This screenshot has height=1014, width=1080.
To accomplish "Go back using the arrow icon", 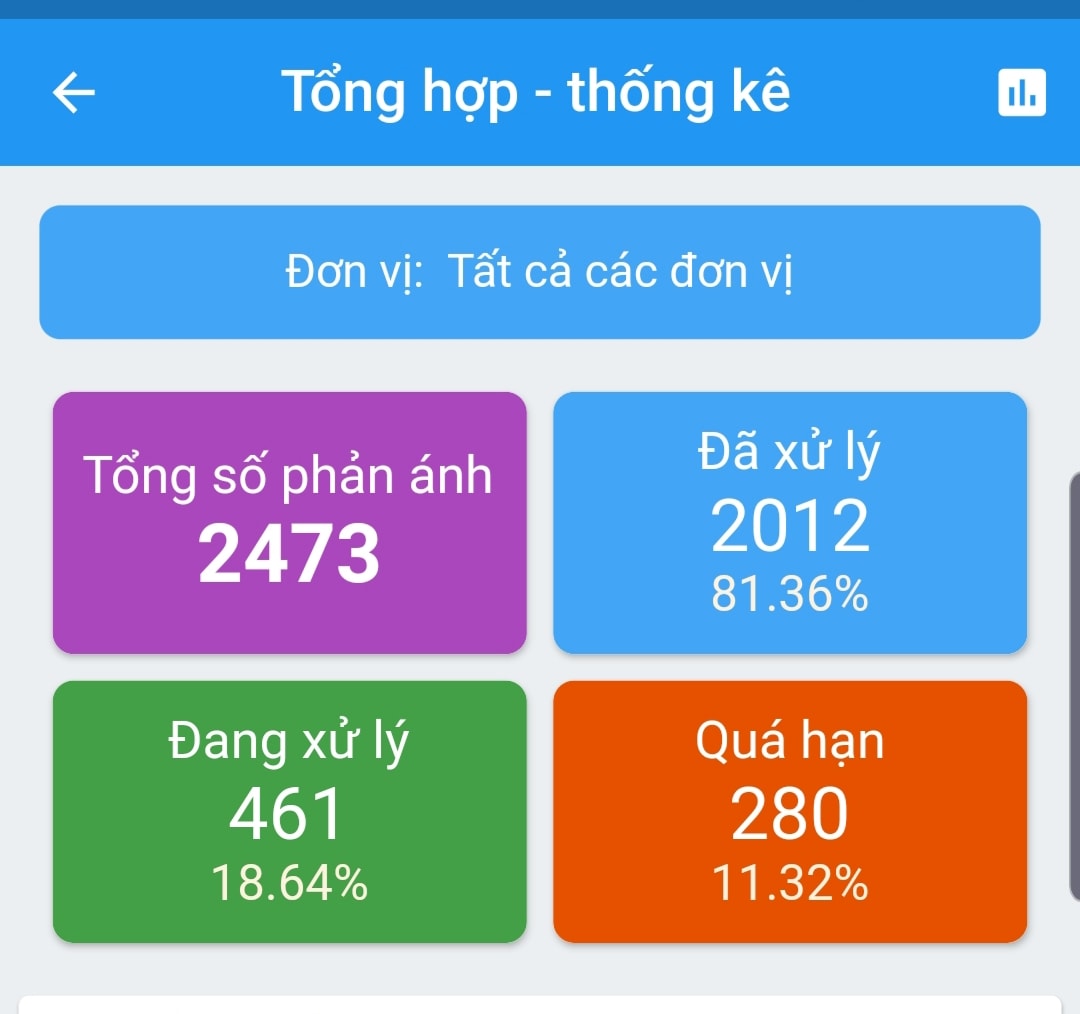I will click(74, 93).
